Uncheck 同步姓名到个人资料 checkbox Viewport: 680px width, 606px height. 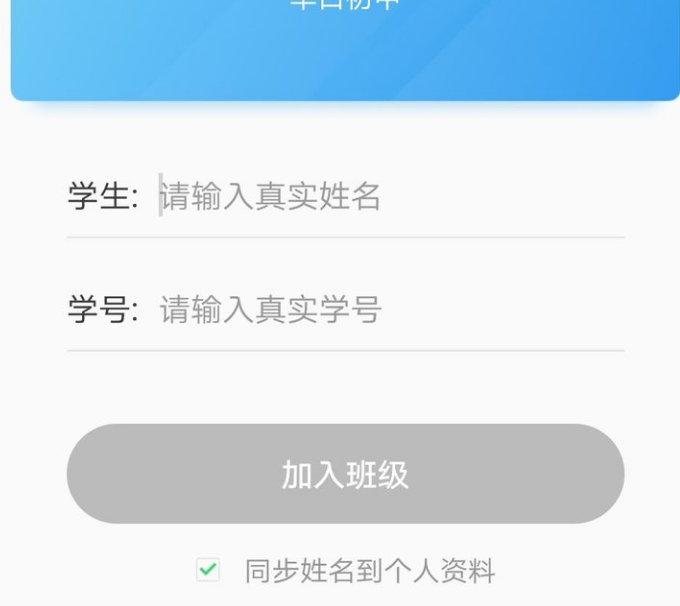[x=208, y=571]
